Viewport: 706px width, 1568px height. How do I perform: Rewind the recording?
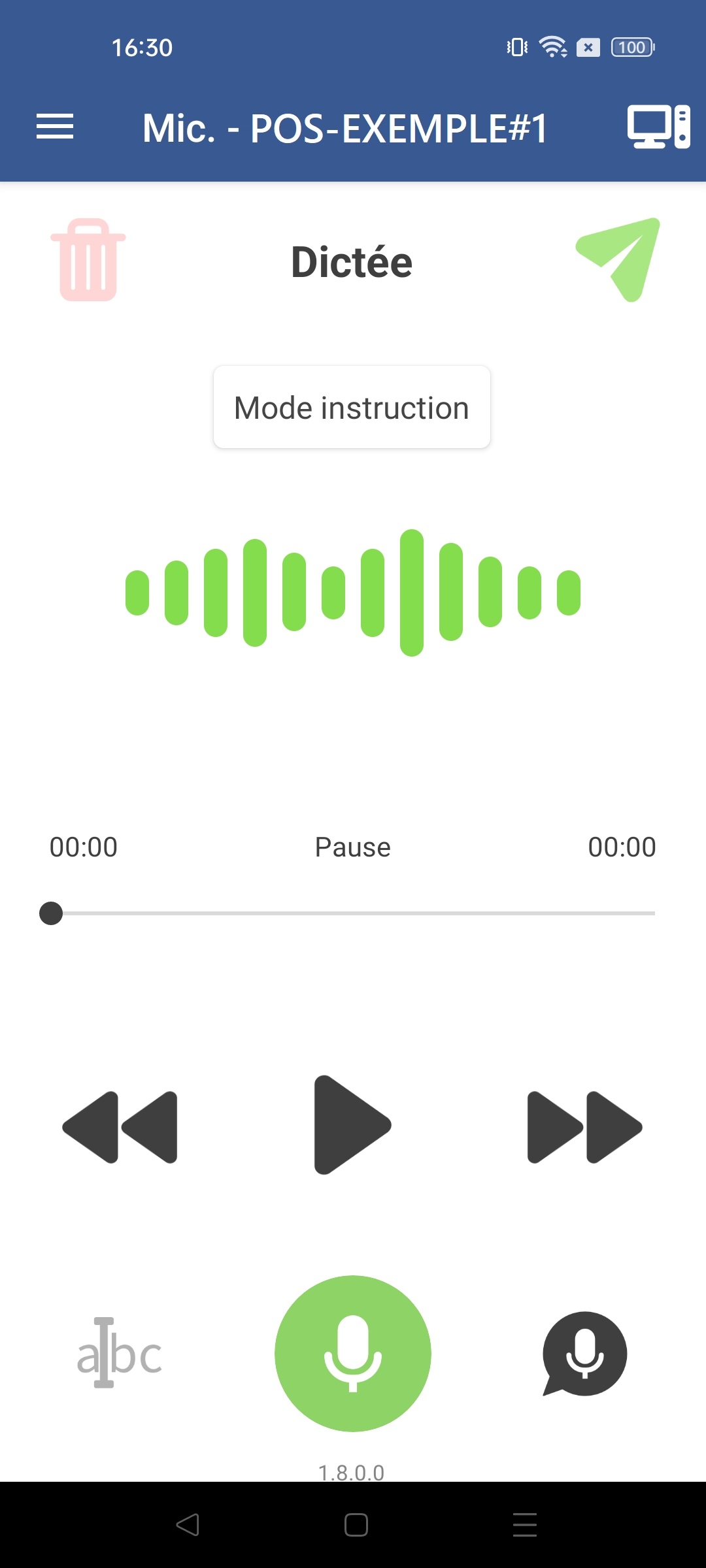coord(120,1127)
